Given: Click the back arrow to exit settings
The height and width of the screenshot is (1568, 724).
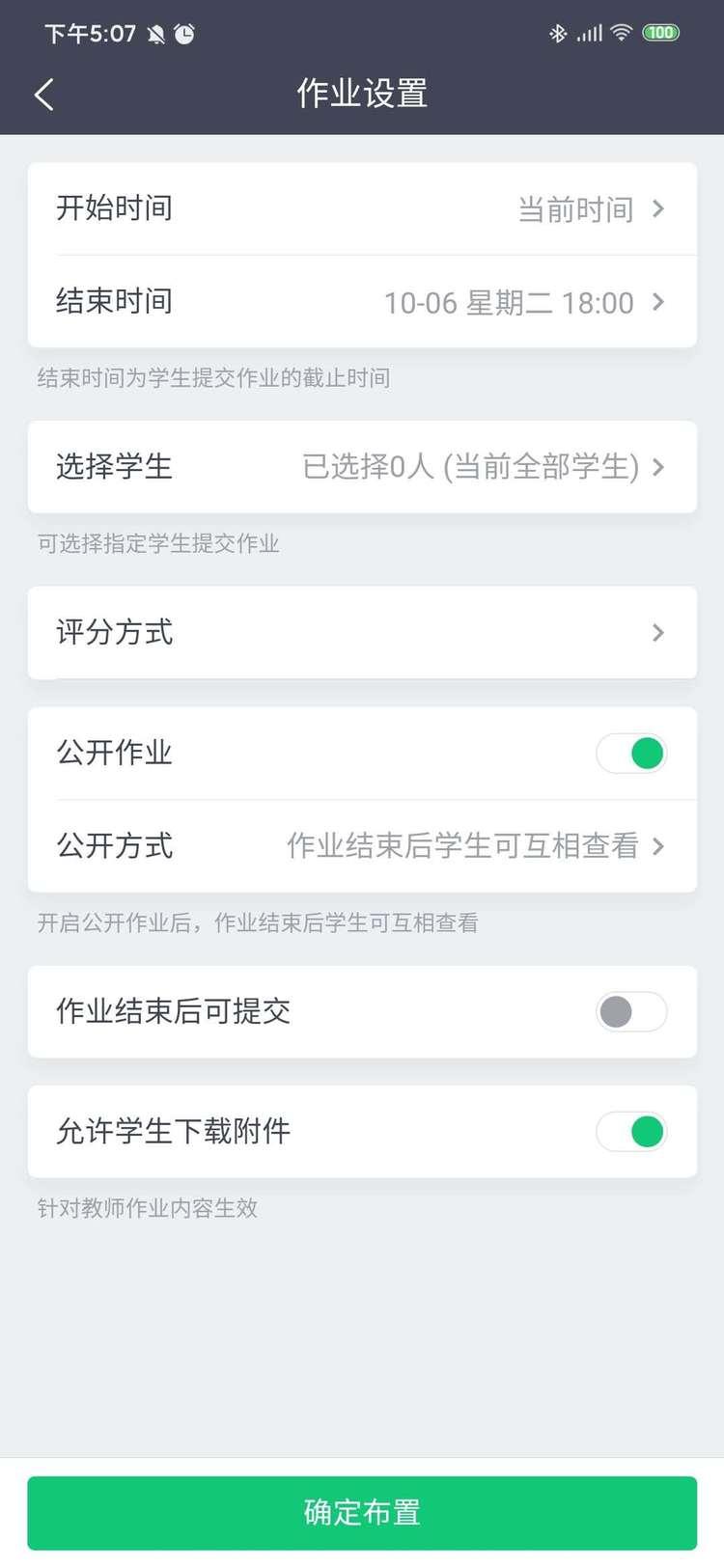Looking at the screenshot, I should [43, 94].
